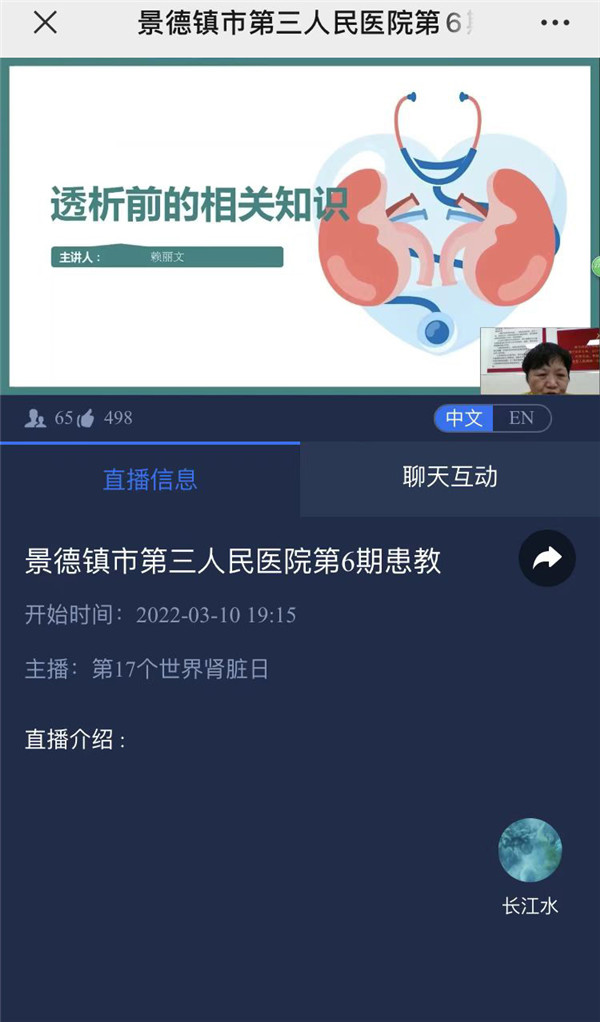Like the live stream with thumbs-up
The width and height of the screenshot is (600, 1022).
[x=87, y=418]
